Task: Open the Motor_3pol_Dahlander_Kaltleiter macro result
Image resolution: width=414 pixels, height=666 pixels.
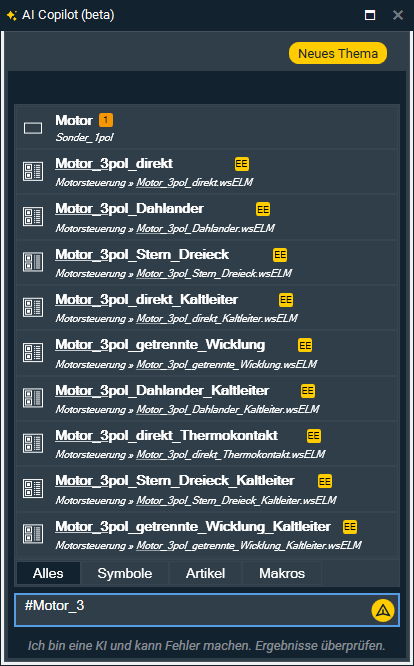Action: 207,398
